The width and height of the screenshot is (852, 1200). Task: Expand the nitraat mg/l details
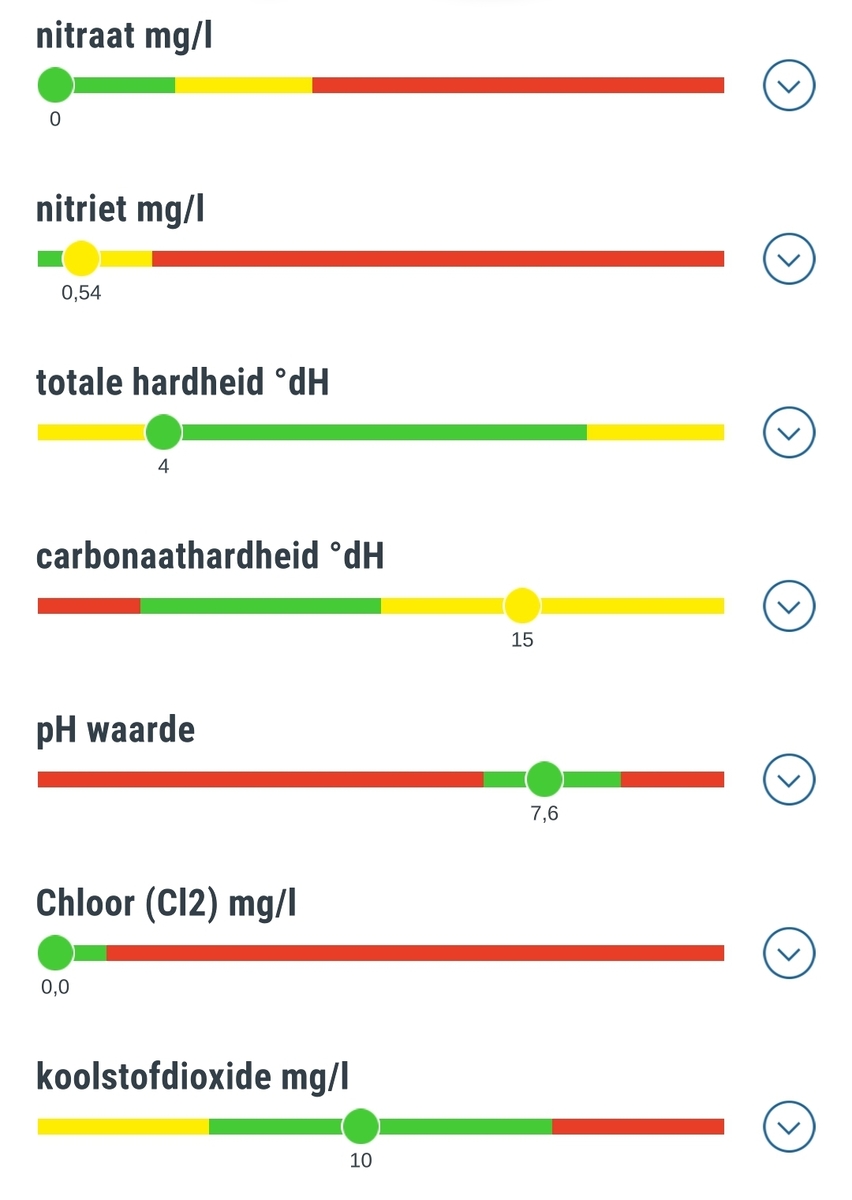pos(789,86)
